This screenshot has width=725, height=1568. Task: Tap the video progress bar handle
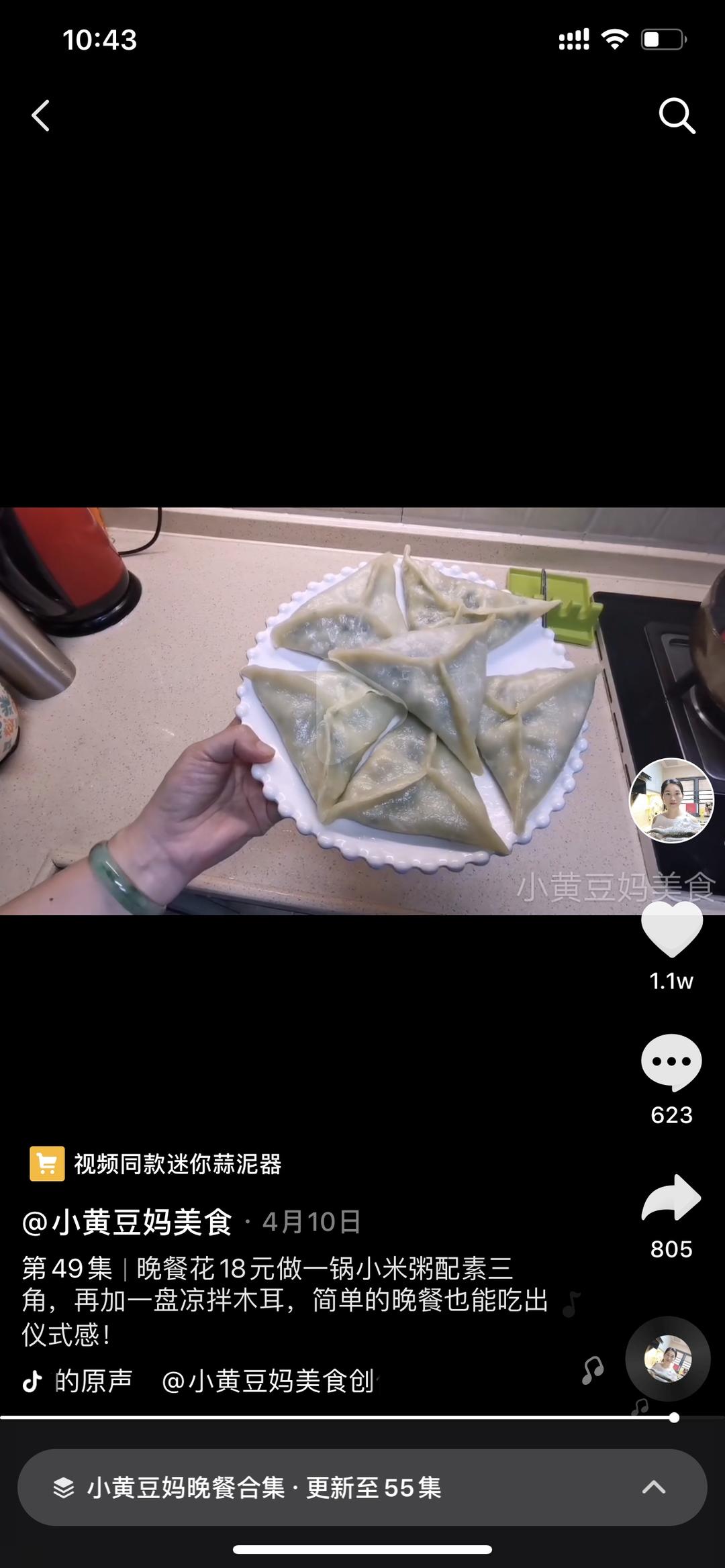coord(674,1418)
